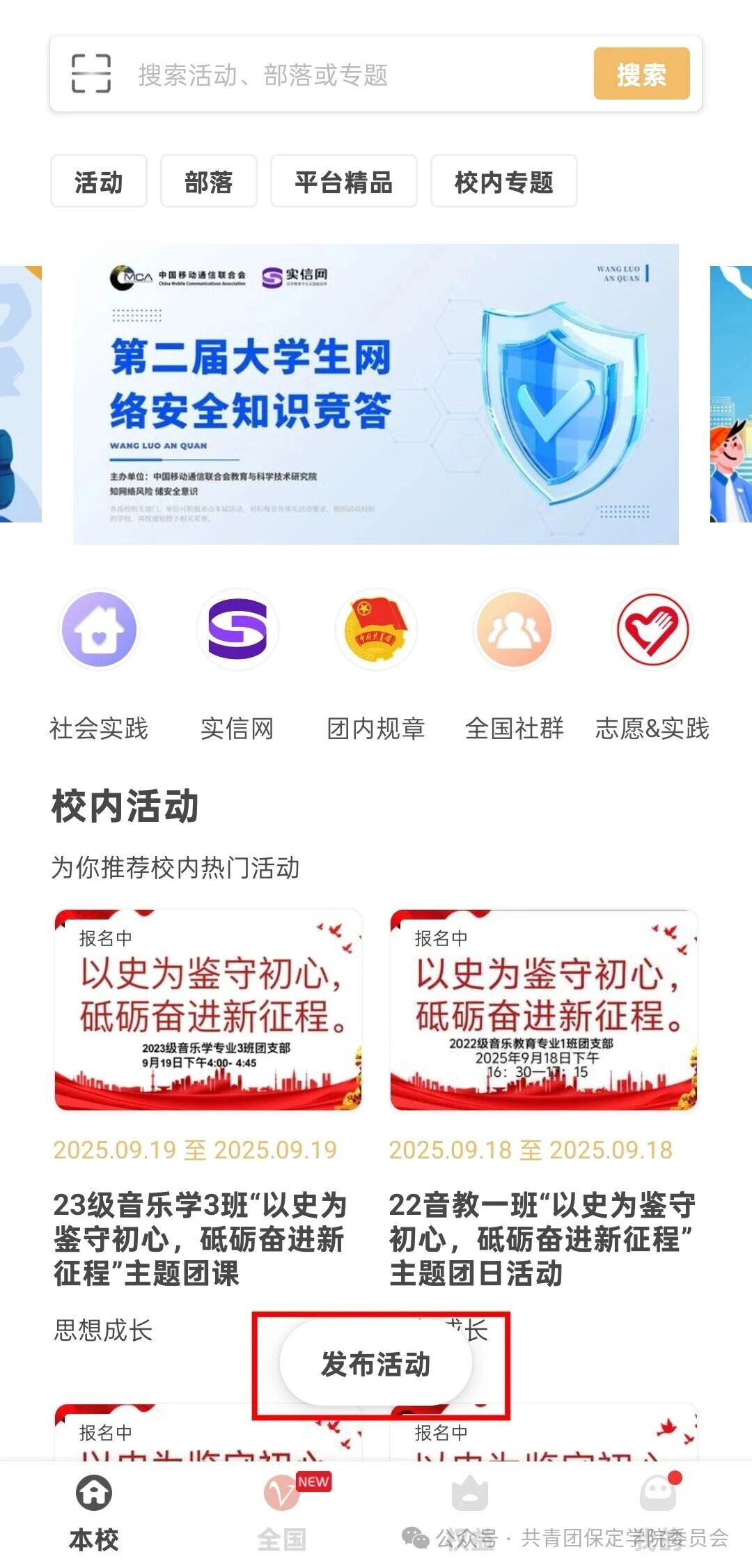Open the 校内专题 category
This screenshot has width=752, height=1568.
coord(503,182)
